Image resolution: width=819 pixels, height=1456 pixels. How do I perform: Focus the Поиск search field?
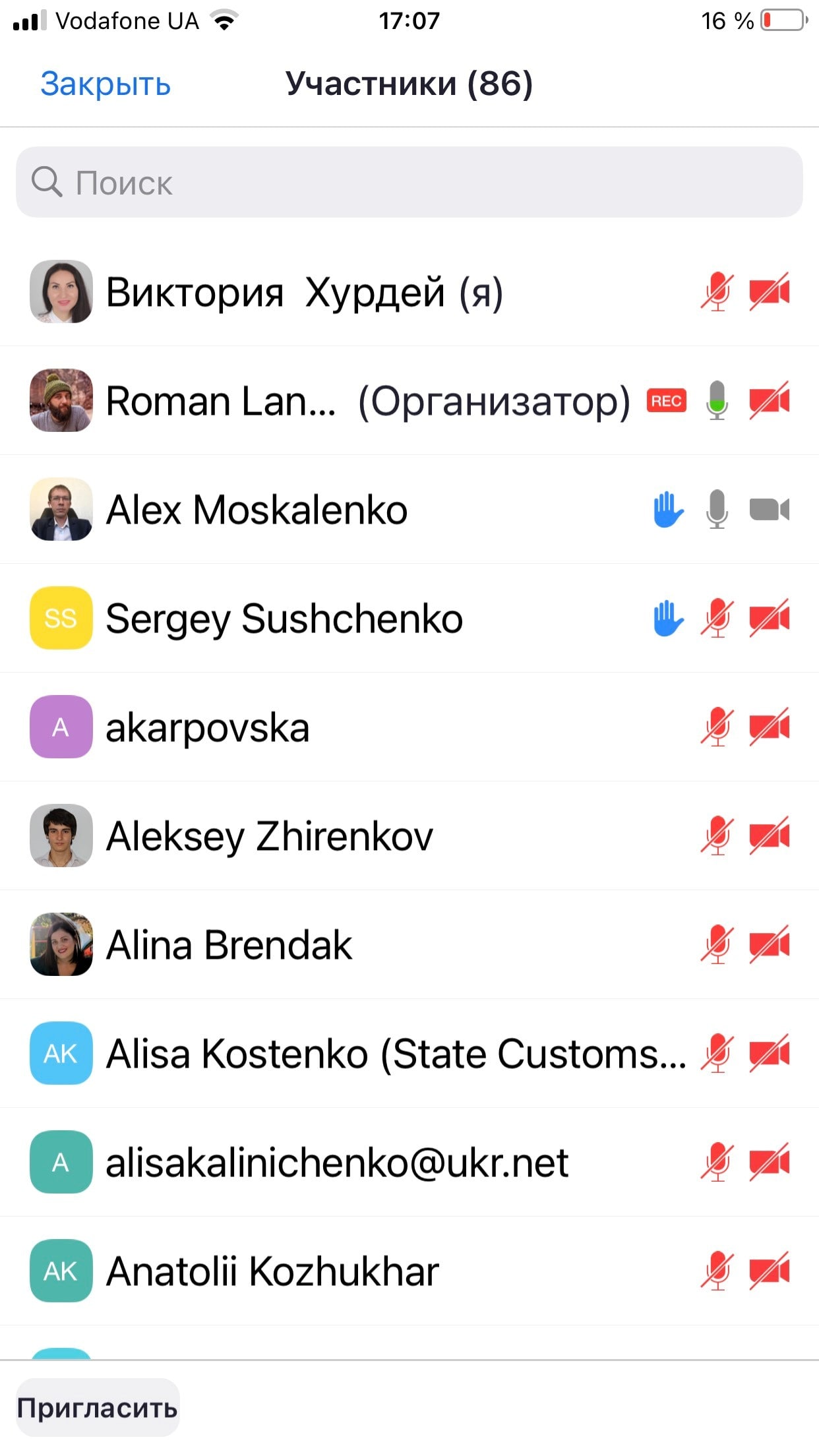pos(409,182)
